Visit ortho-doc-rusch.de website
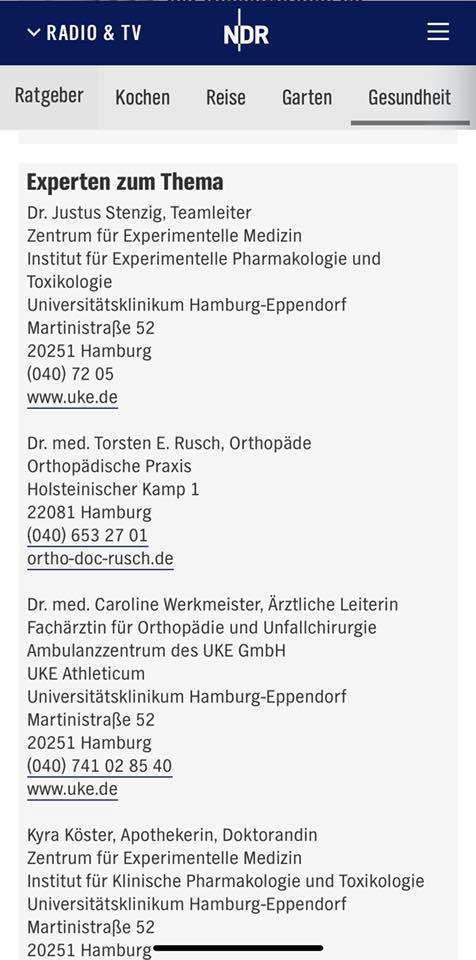Screen dimensions: 476x960 pos(100,559)
